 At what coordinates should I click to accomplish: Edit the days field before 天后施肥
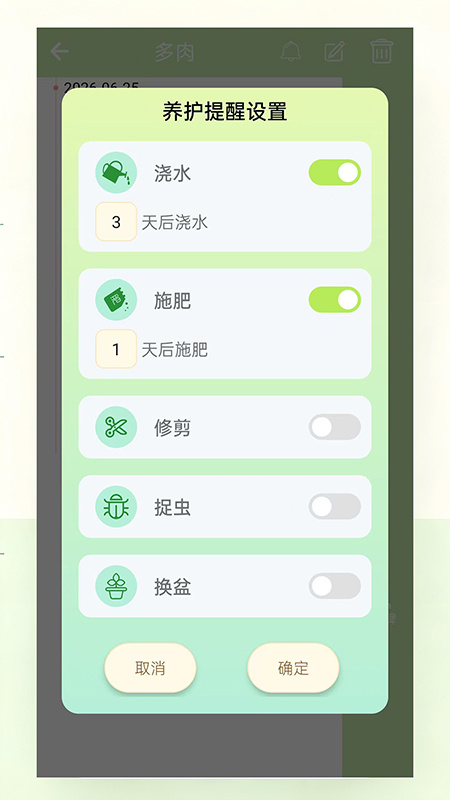[116, 349]
